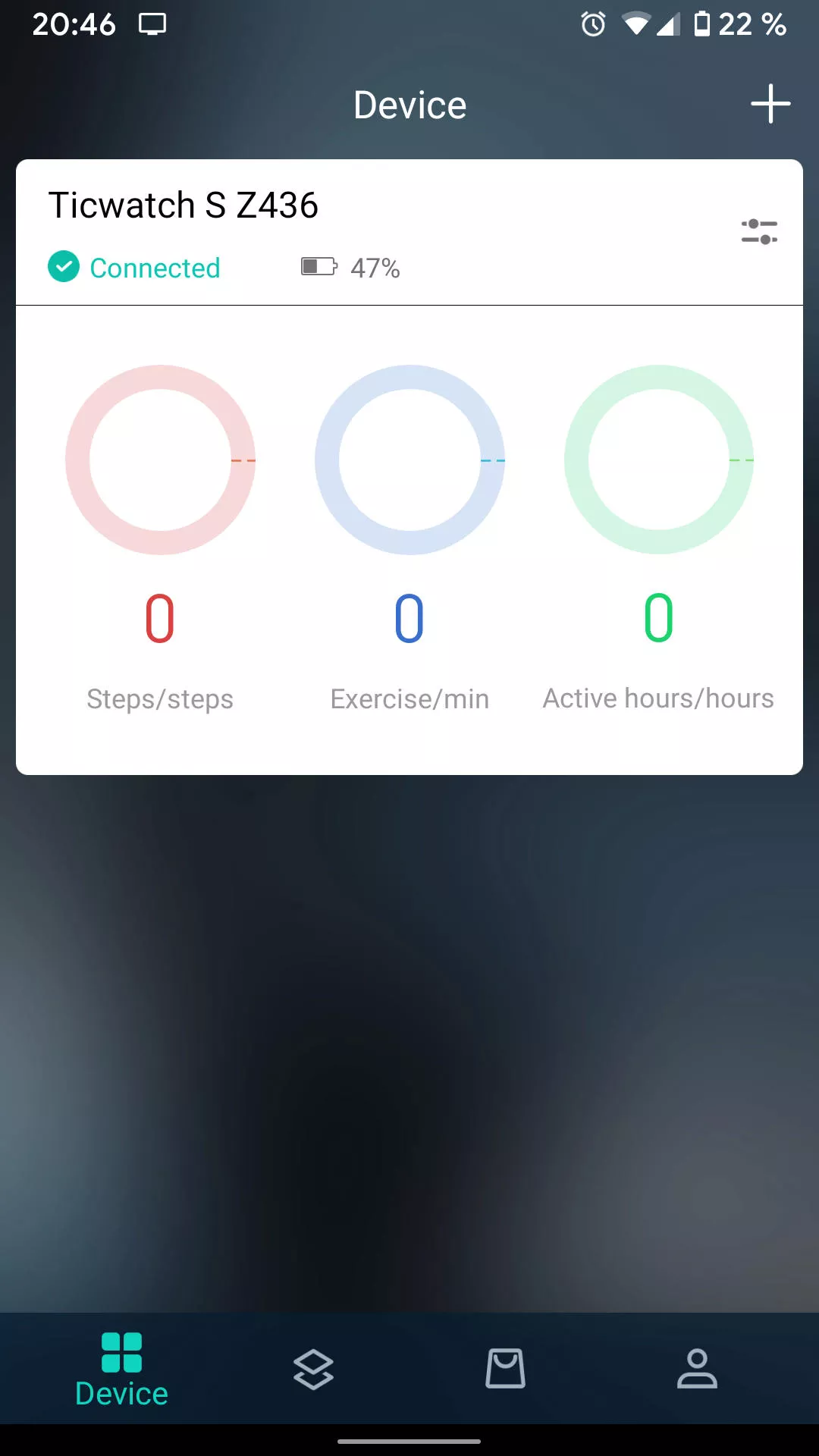View the Exercise minutes ring

tap(409, 460)
